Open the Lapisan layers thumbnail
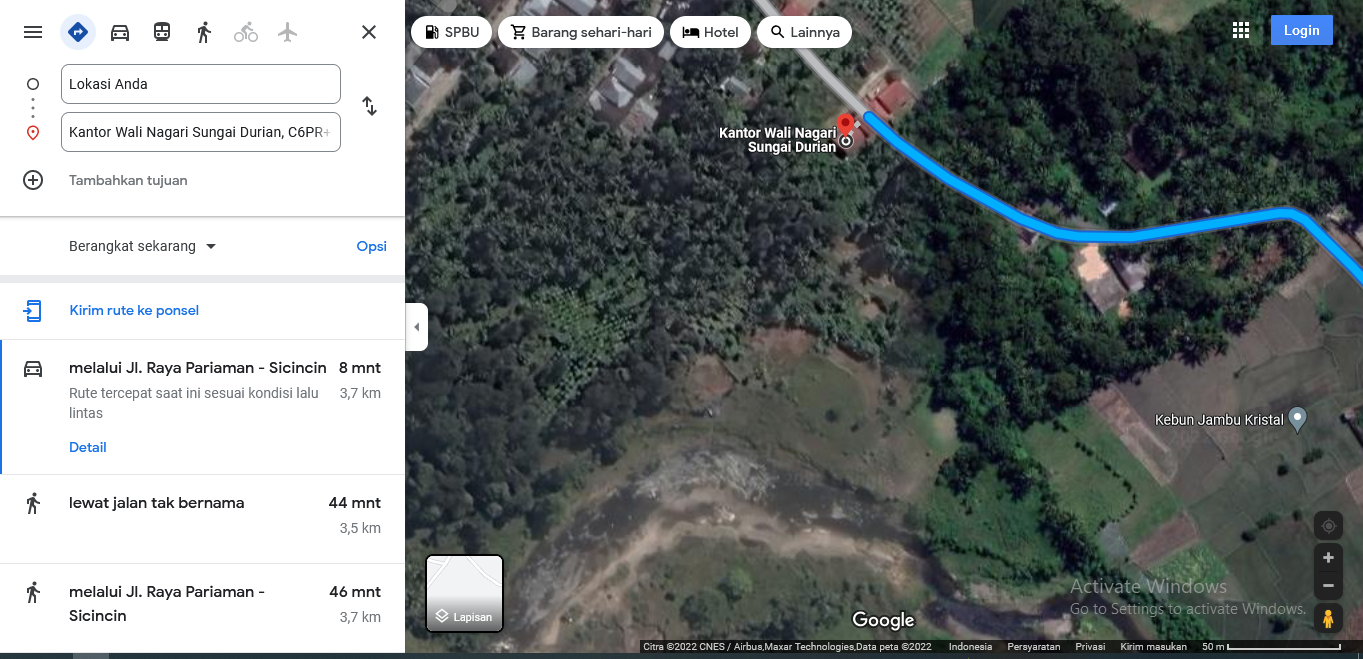Screen dimensions: 1363x659 (465, 593)
